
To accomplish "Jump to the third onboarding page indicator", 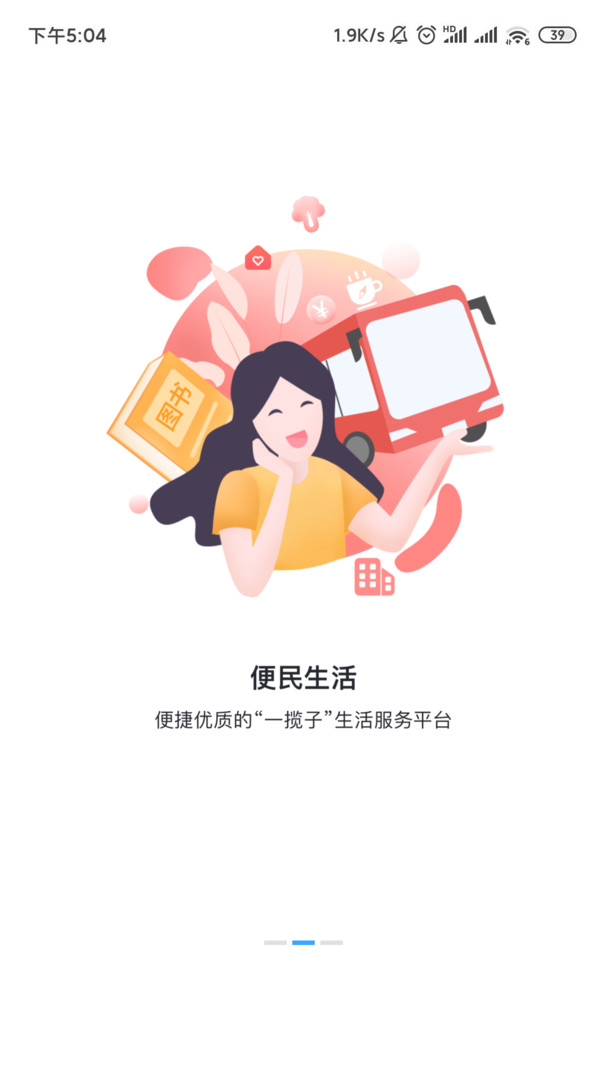I will click(x=331, y=942).
